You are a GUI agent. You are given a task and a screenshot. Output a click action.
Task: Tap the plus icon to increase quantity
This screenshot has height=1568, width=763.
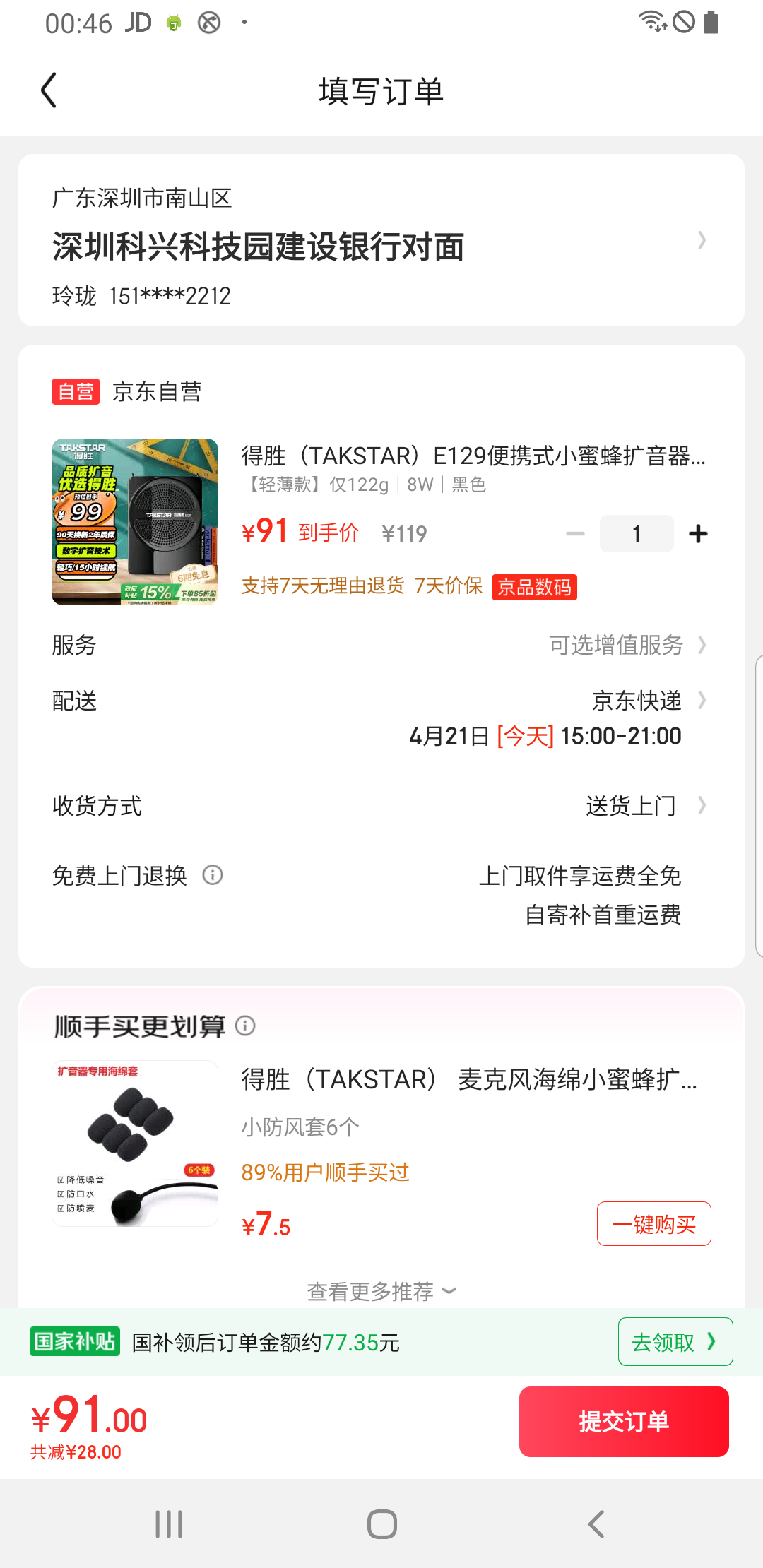click(x=698, y=533)
